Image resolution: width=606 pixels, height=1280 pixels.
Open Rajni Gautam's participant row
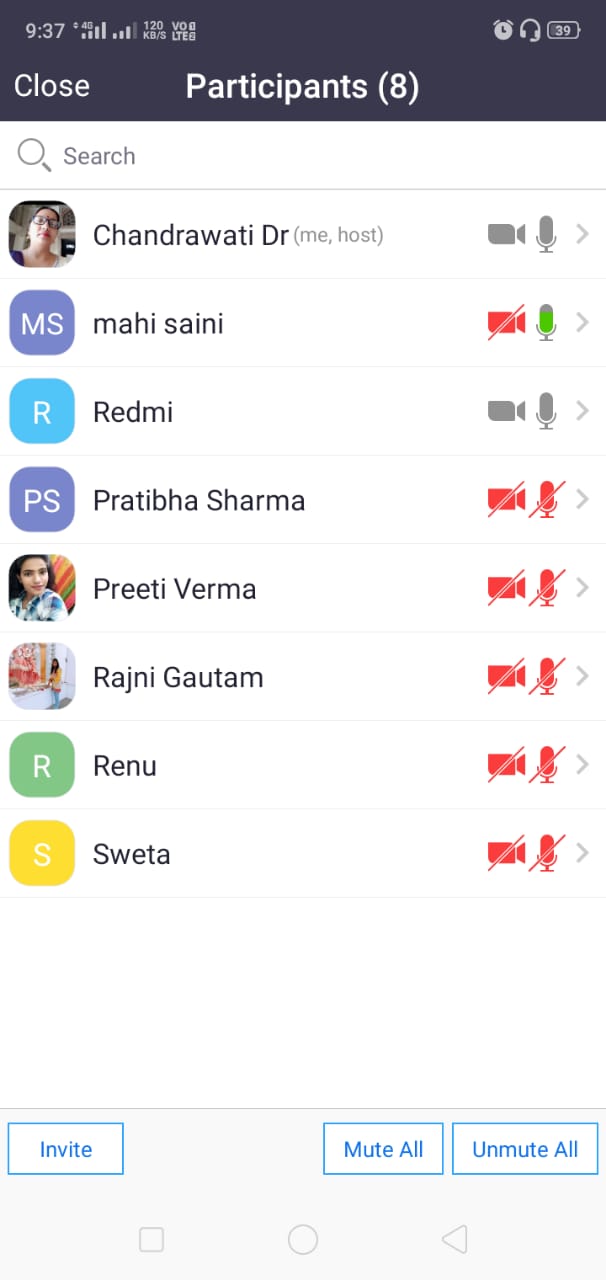[x=303, y=677]
